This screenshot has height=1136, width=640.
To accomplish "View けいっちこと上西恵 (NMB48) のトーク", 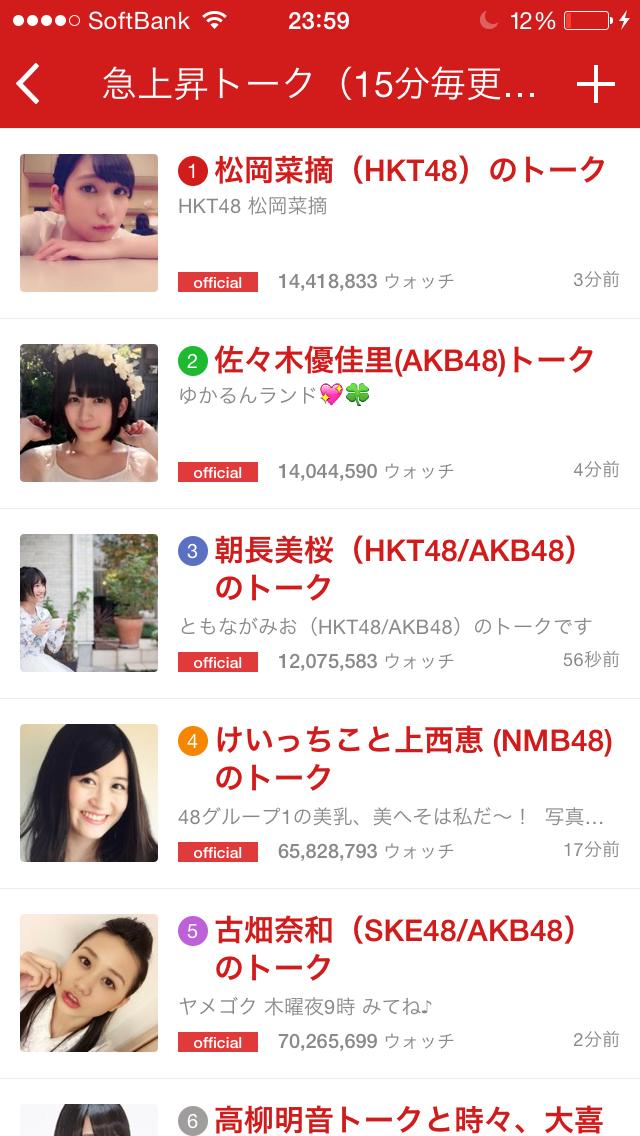I will click(x=320, y=793).
